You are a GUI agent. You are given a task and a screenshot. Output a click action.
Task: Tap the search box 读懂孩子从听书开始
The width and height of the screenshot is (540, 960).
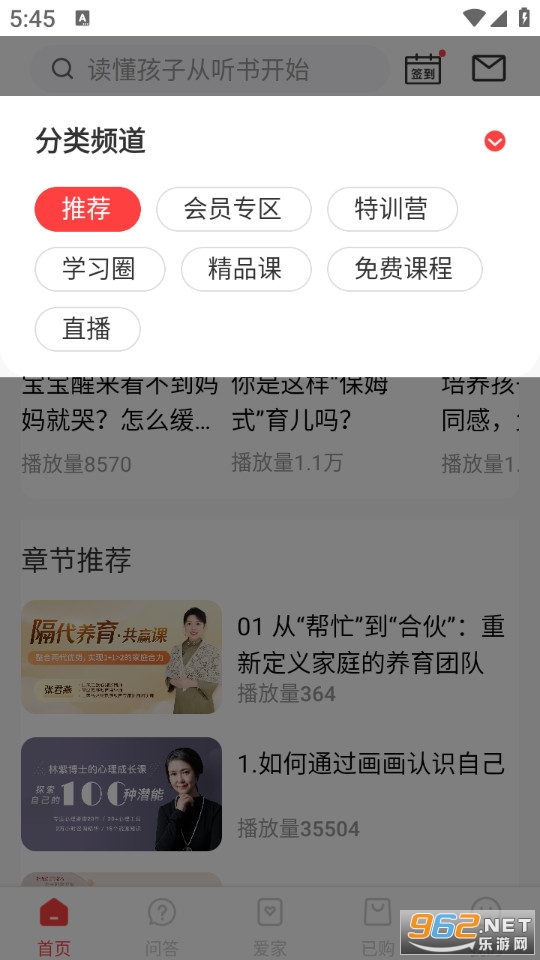(x=210, y=69)
